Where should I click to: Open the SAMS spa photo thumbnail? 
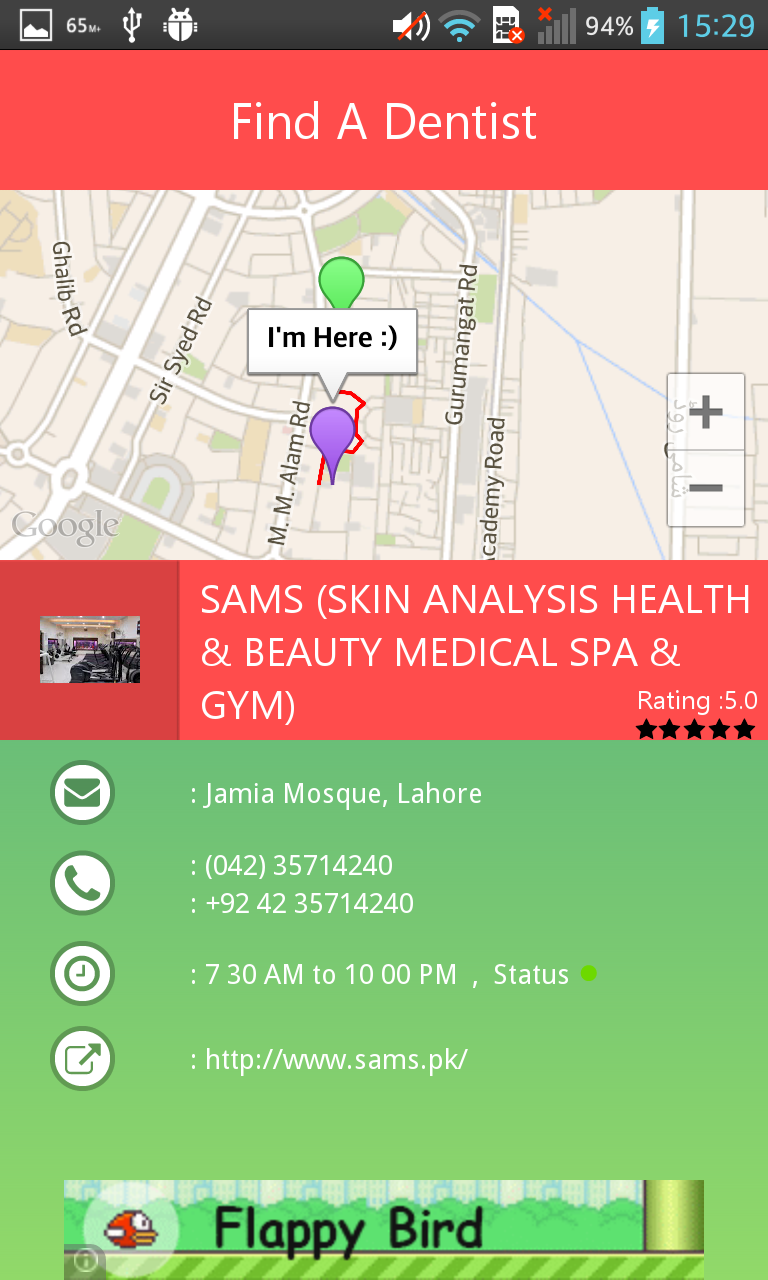point(90,650)
